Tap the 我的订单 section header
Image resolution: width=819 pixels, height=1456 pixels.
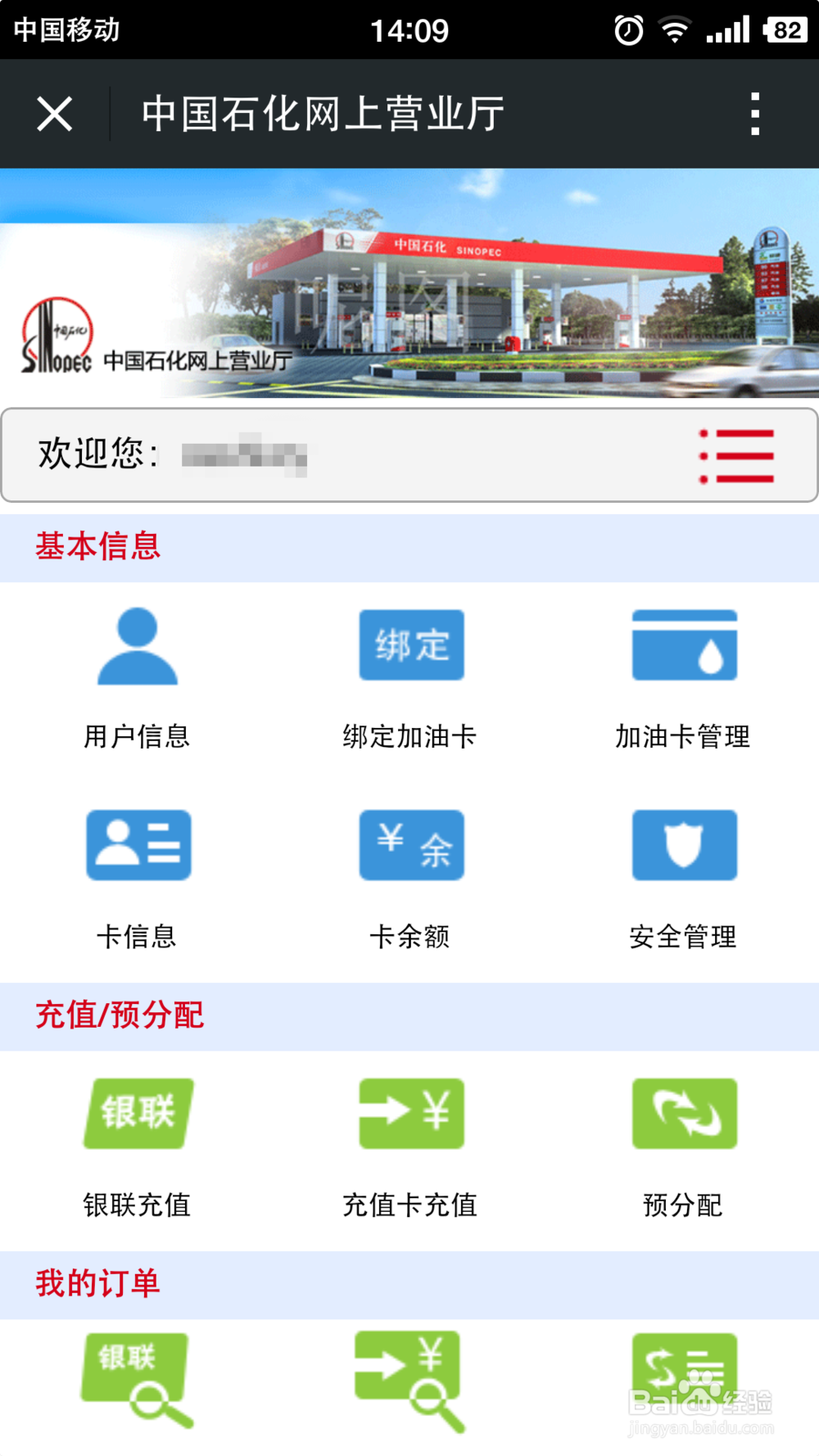tap(98, 1284)
